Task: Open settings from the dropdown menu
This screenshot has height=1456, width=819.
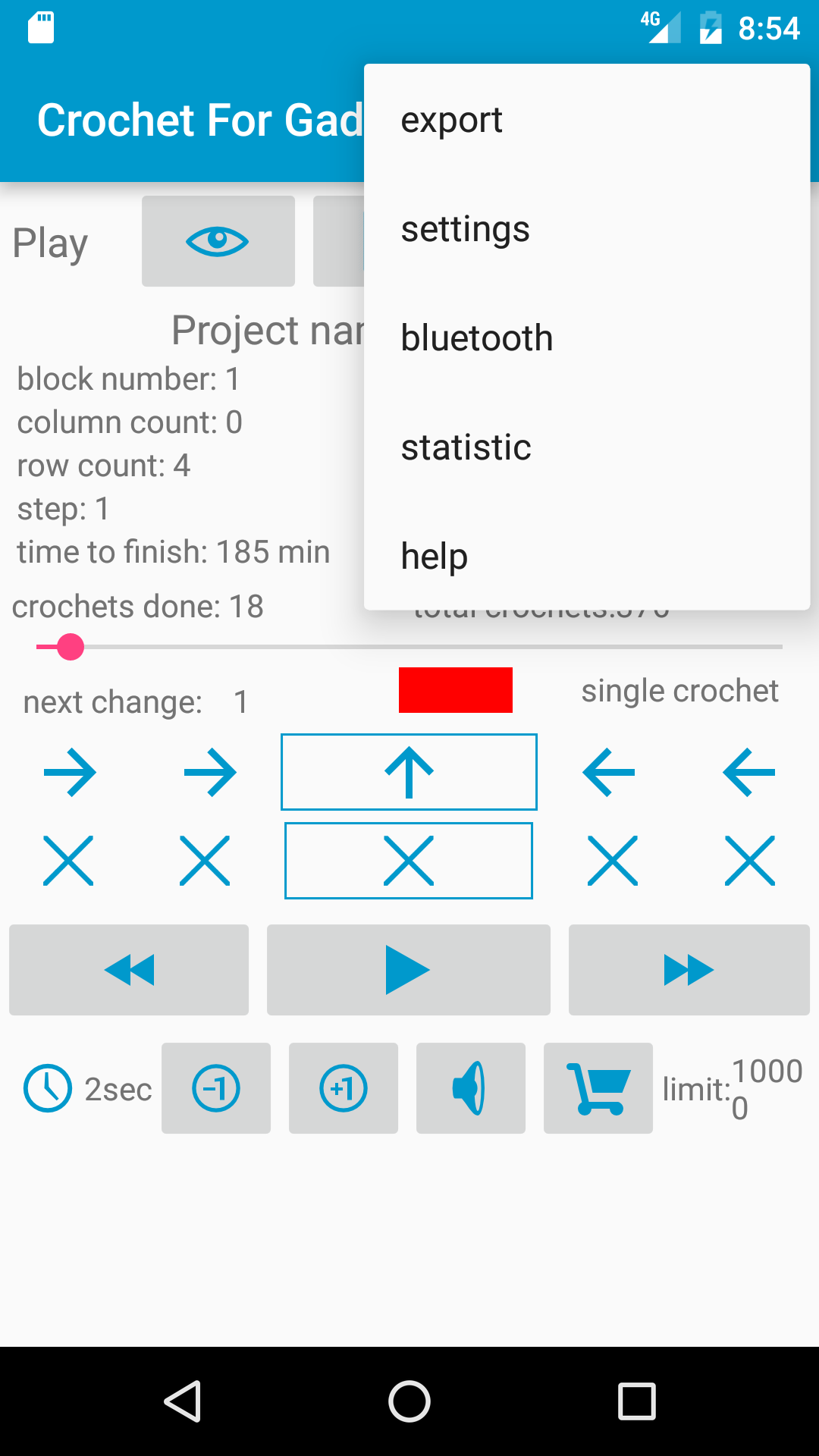Action: pyautogui.click(x=586, y=229)
